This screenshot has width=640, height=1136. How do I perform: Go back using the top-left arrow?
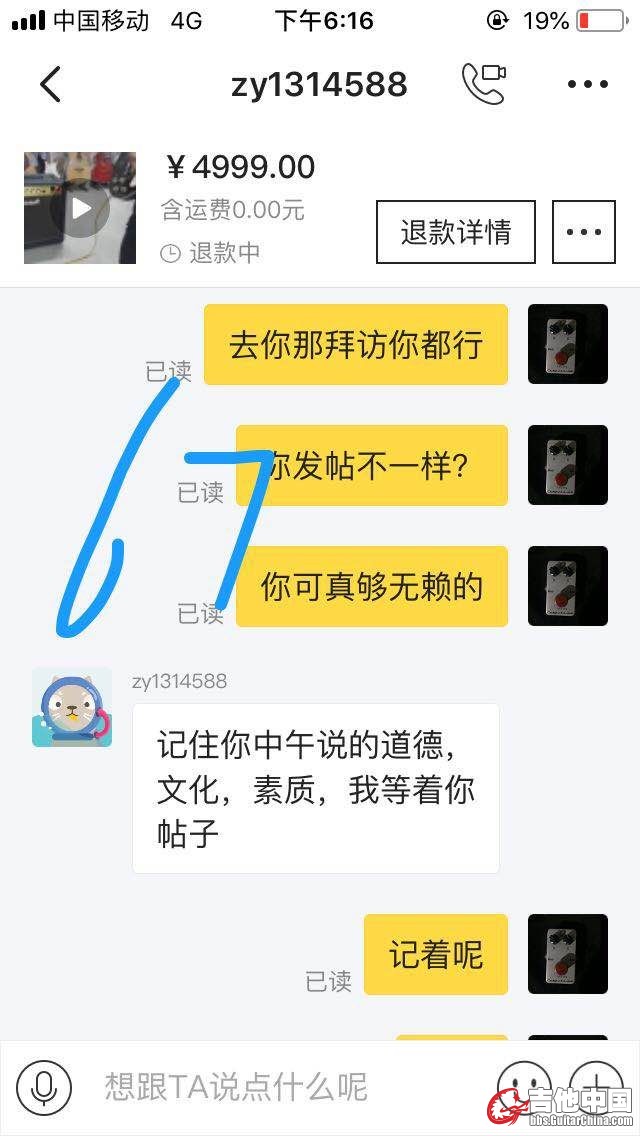coord(50,84)
